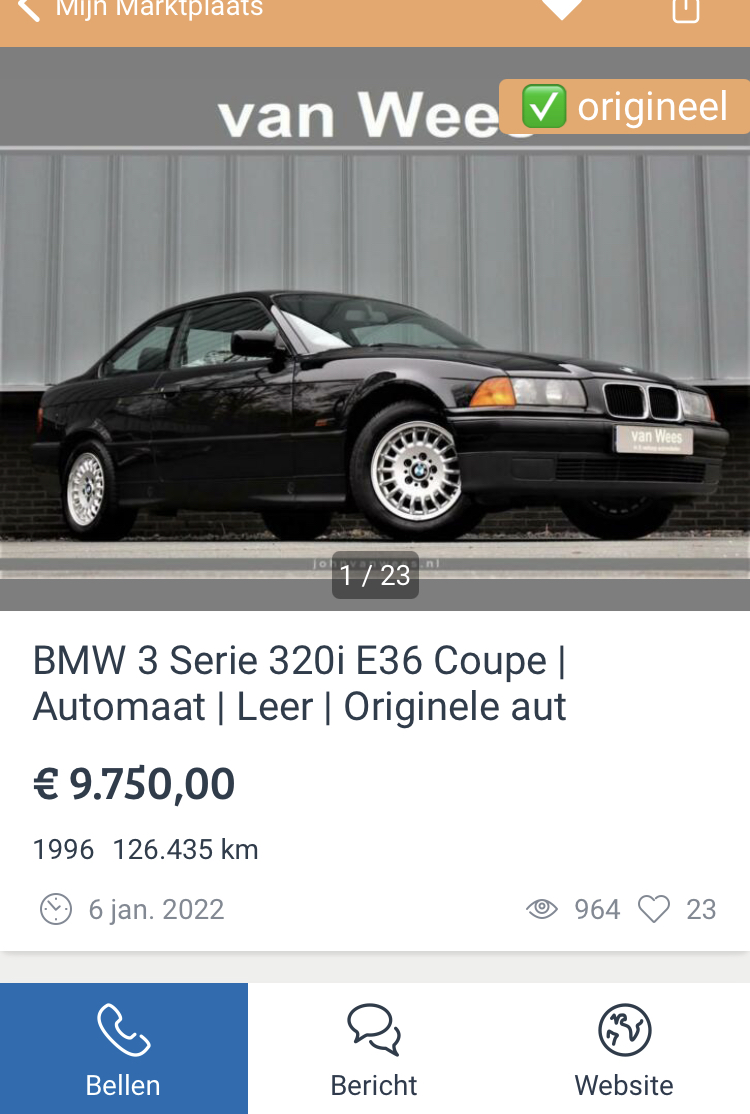Viewport: 750px width, 1114px height.
Task: Call the seller via Bellen
Action: click(x=124, y=1050)
